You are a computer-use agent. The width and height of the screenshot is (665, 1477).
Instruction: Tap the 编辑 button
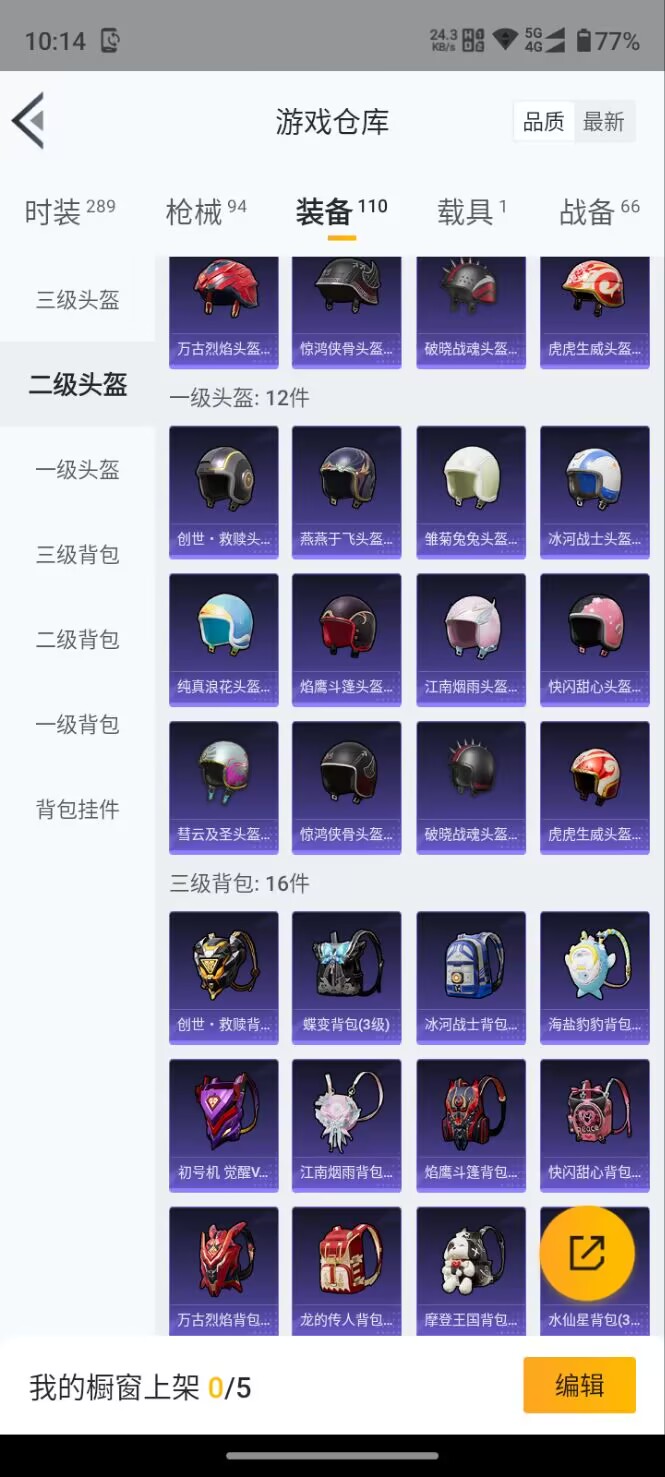pyautogui.click(x=579, y=1385)
